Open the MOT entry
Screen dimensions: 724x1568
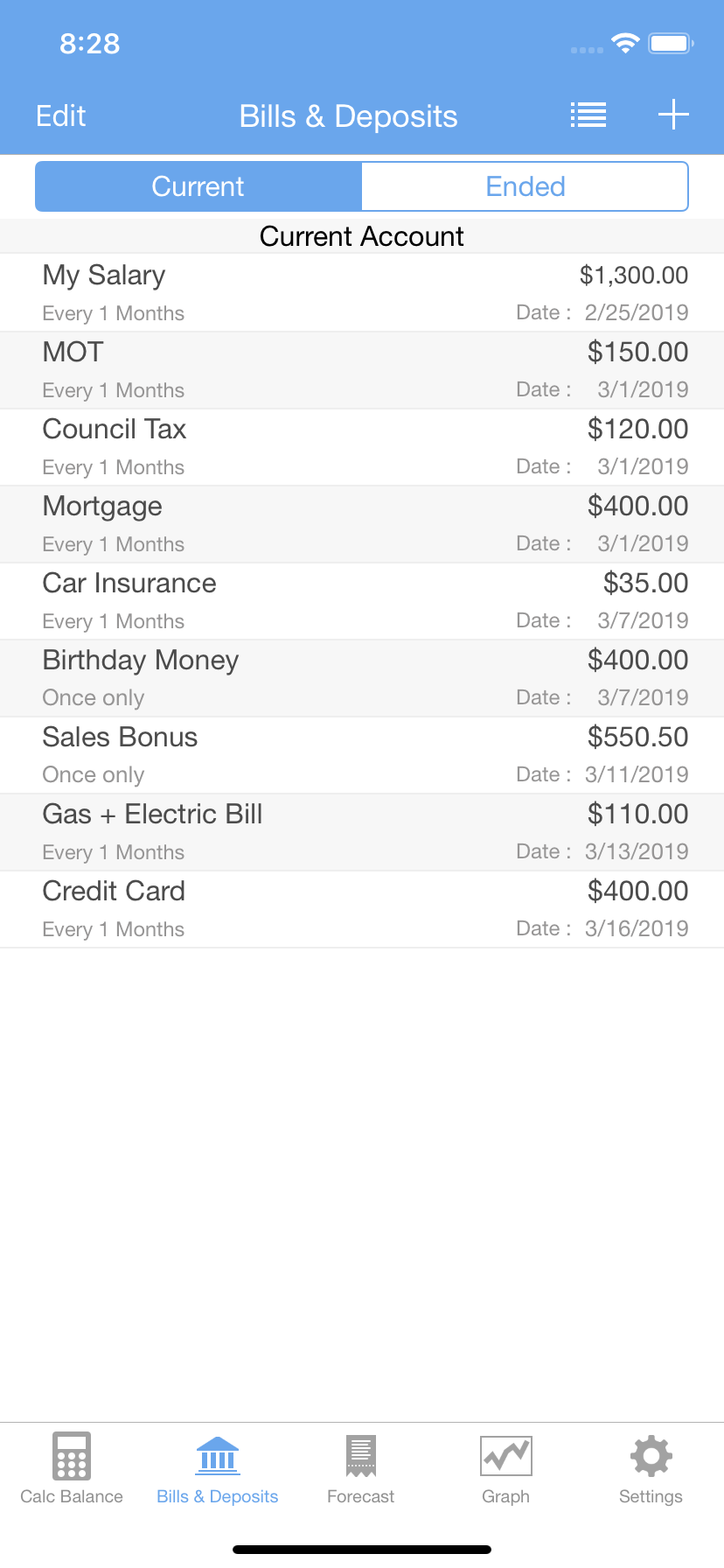(x=362, y=370)
